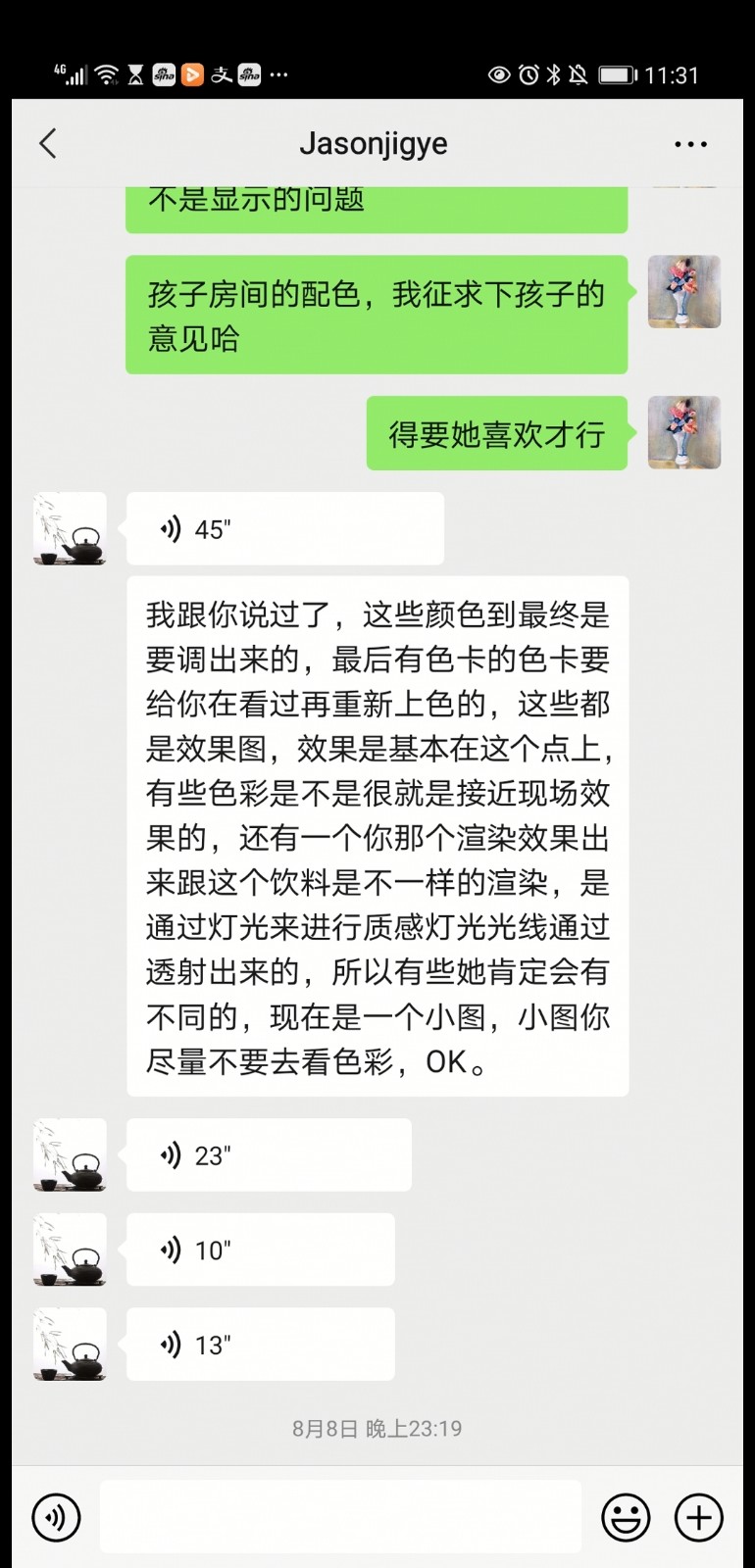Switch to voice input mode
The height and width of the screenshot is (1568, 755).
pos(56,1517)
